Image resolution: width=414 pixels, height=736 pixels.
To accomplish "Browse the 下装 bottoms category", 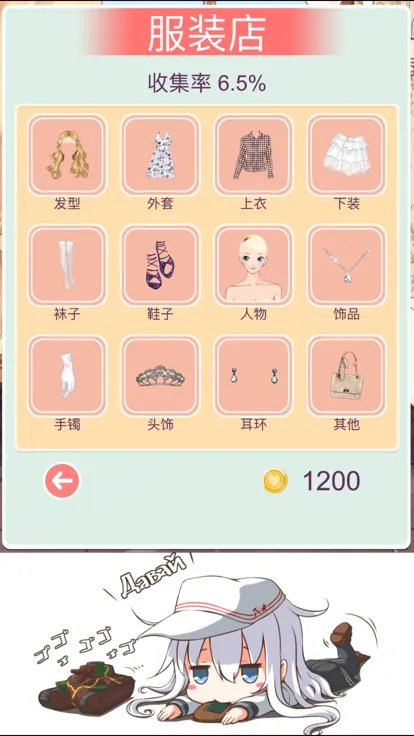I will [347, 155].
